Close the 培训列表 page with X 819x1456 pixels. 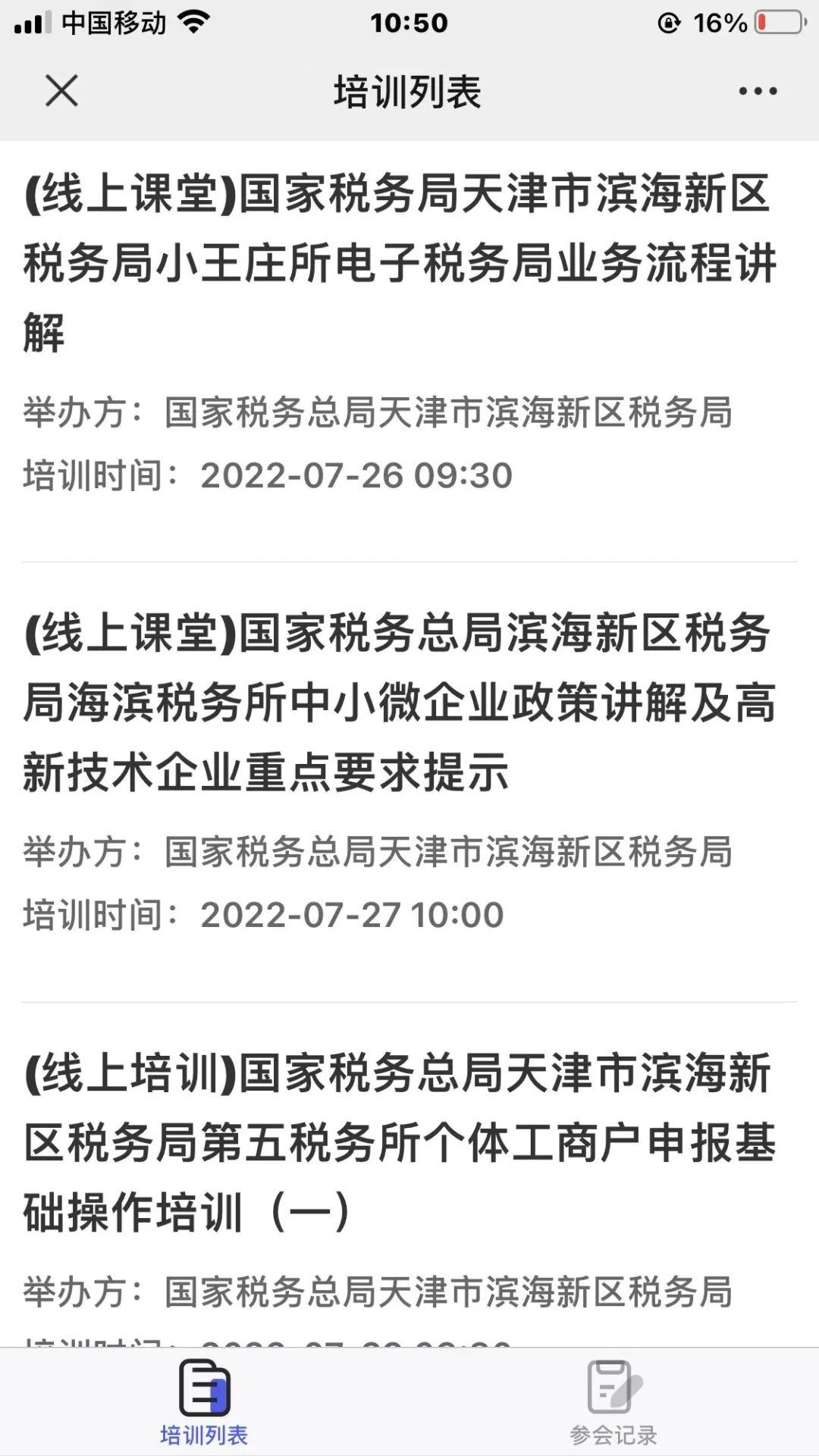[61, 91]
